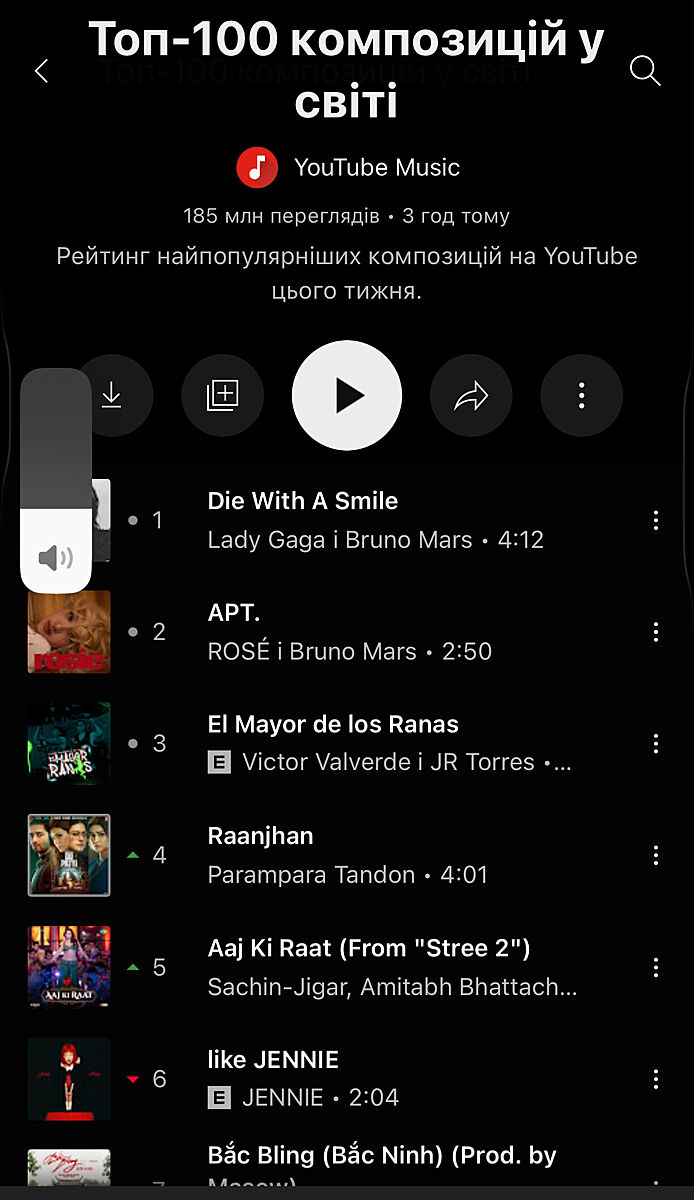Play the Top-100 playlist
The image size is (694, 1200).
point(347,396)
